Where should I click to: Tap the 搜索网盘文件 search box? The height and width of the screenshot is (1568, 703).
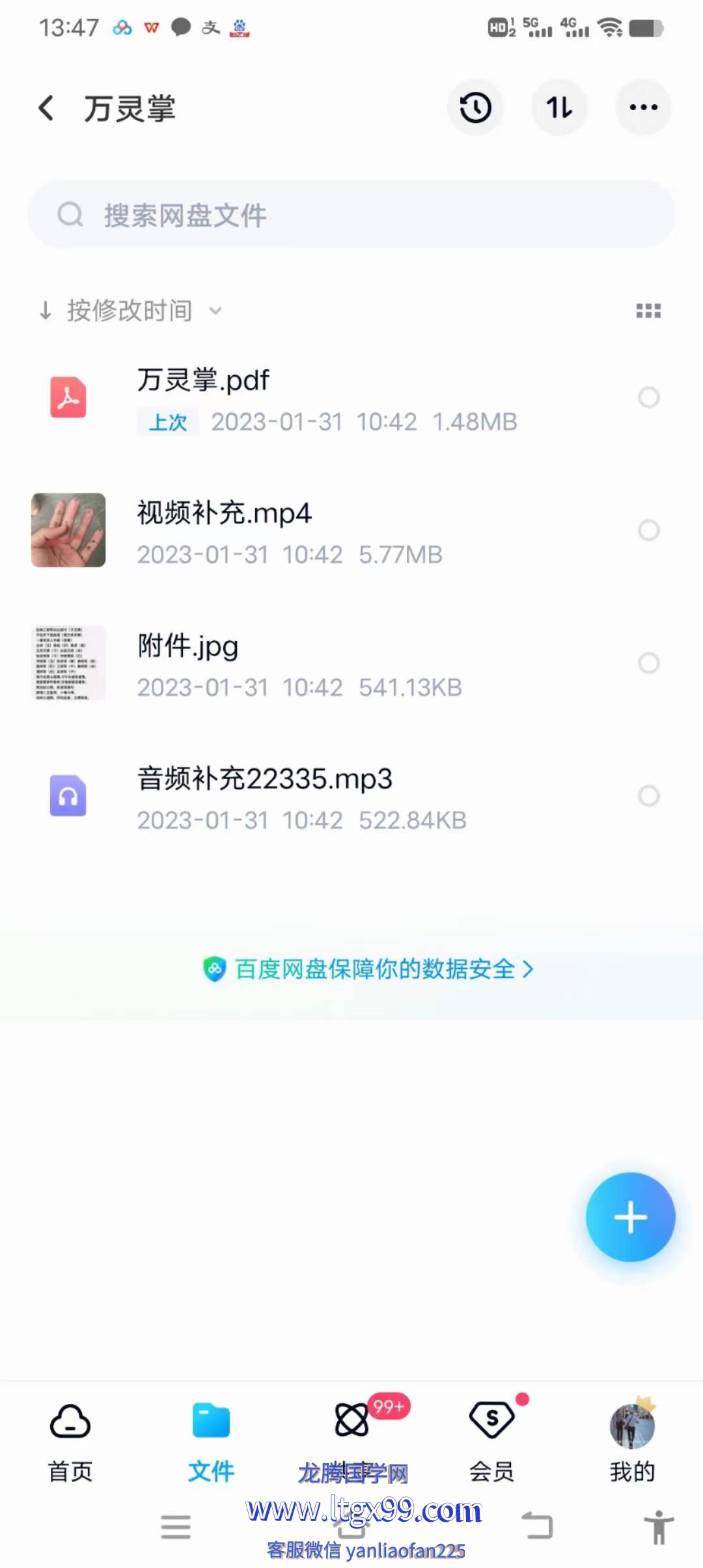[x=351, y=214]
